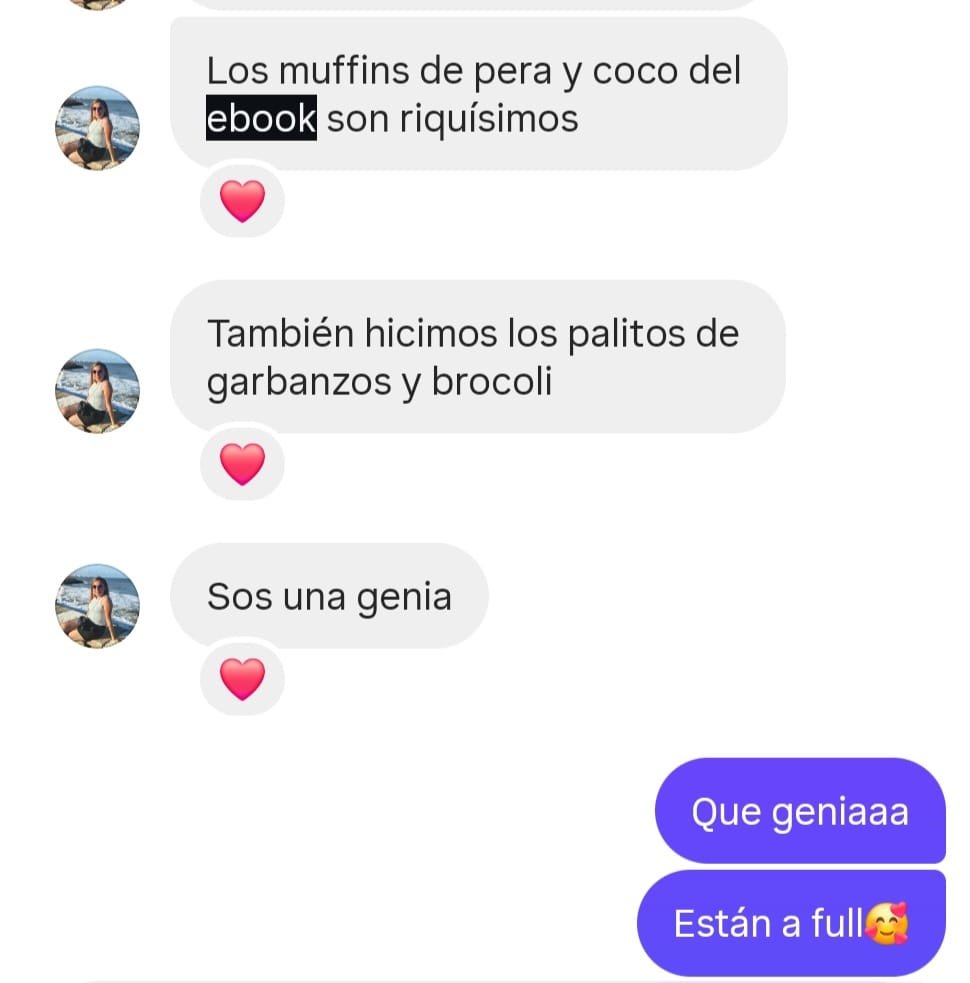Tap sender's avatar beside the palitos de garbanzos message
Image resolution: width=970 pixels, height=983 pixels.
97,391
